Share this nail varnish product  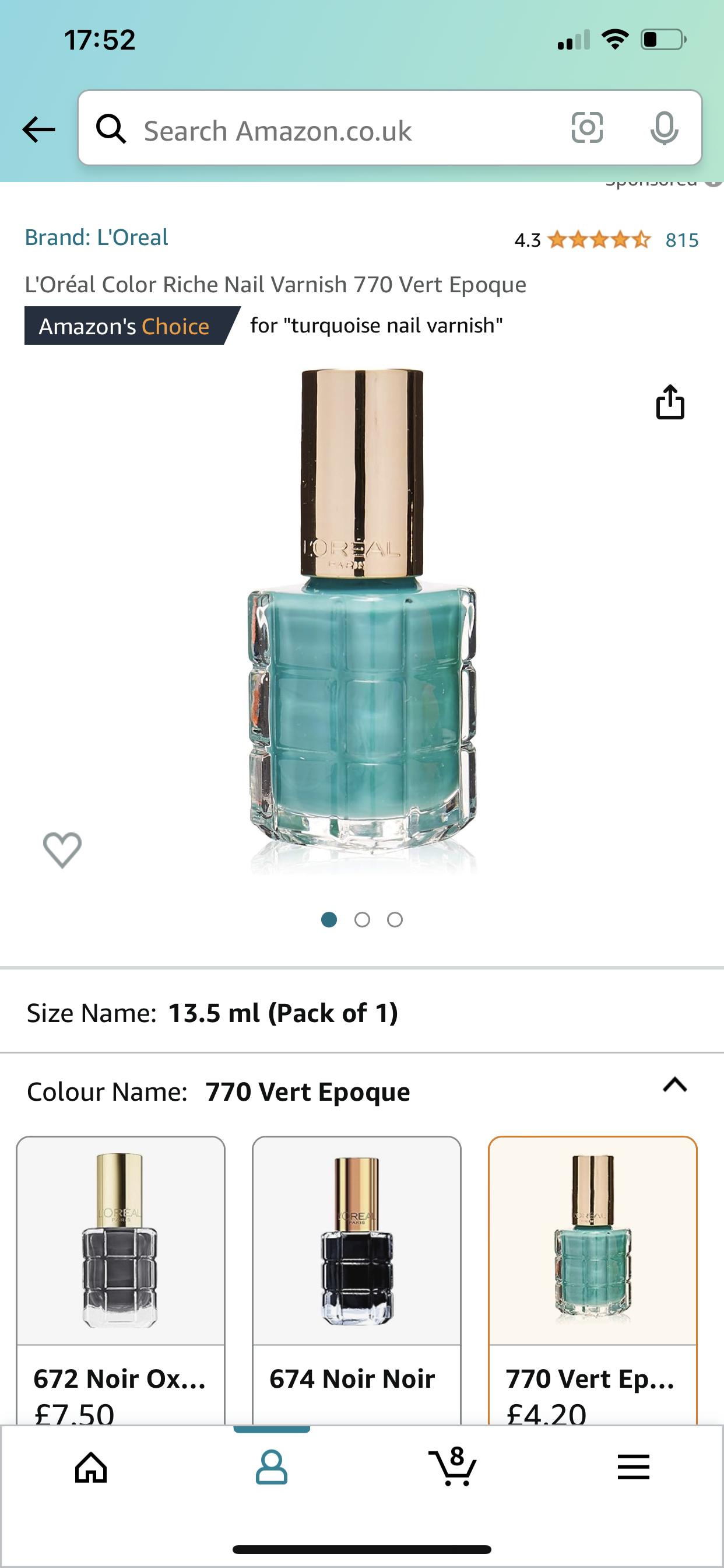click(x=670, y=402)
